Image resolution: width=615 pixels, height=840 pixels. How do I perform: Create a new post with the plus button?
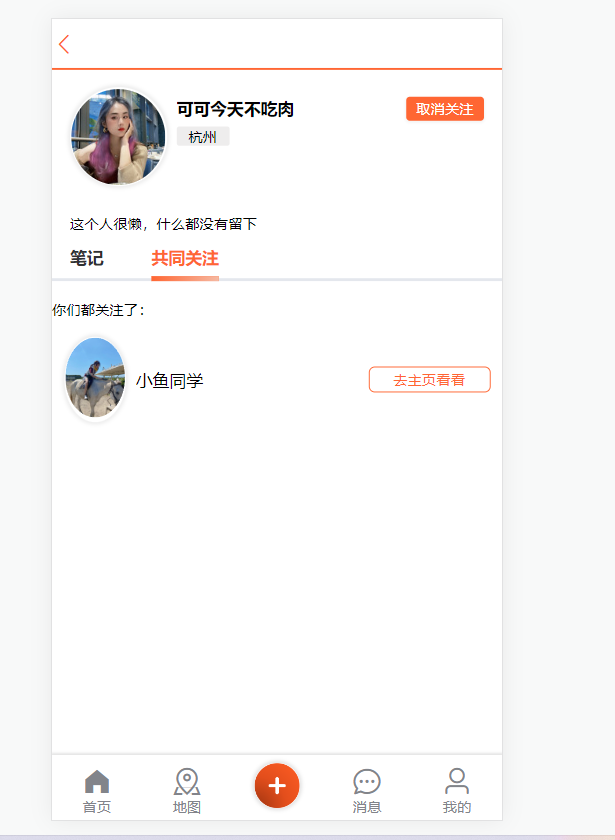[277, 786]
